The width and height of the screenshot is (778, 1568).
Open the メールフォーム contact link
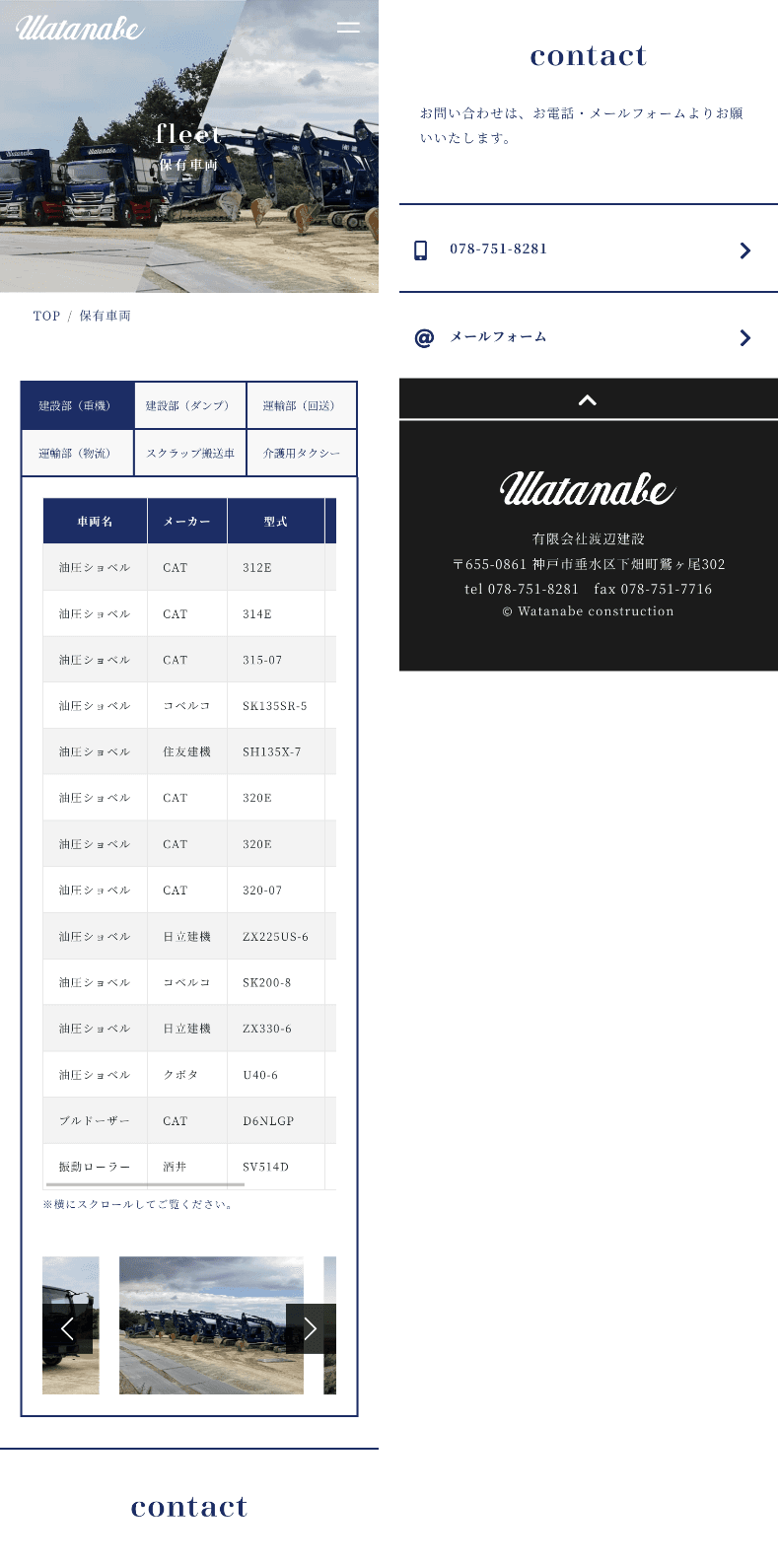[588, 337]
